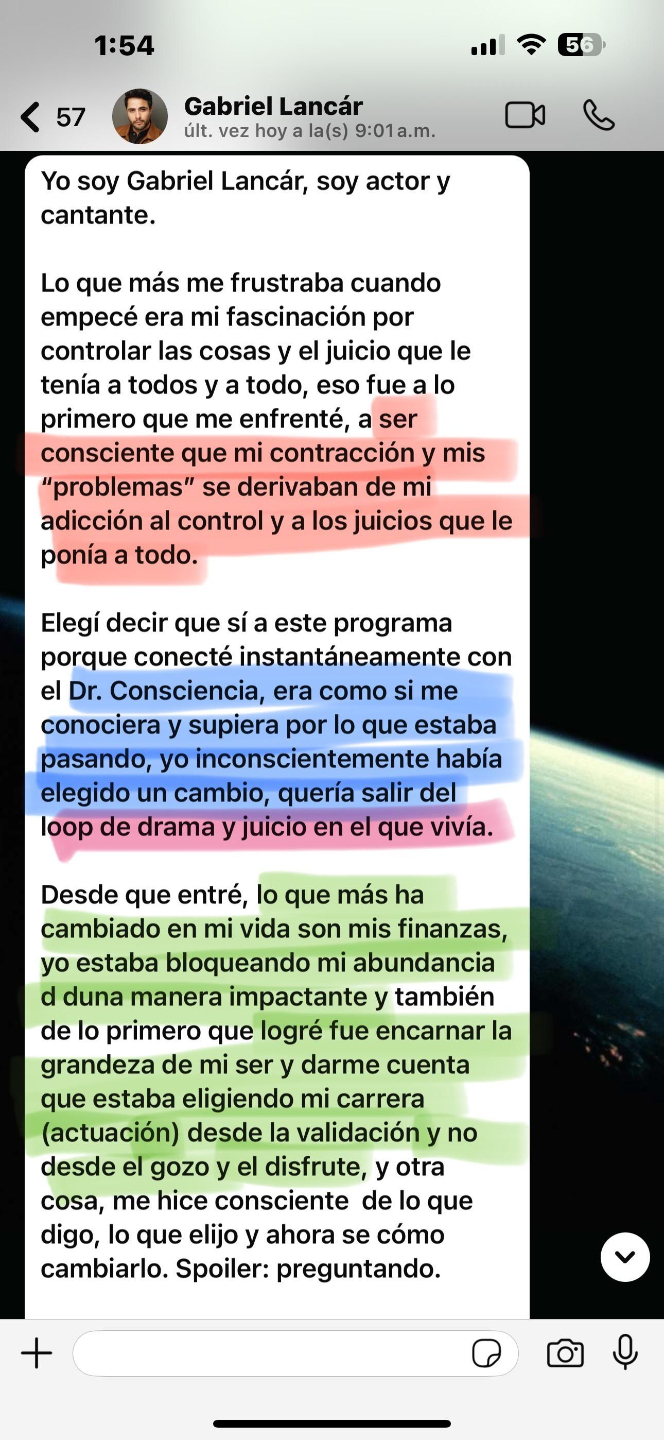Open the sticker picker
Viewport: 664px width, 1440px height.
coord(486,1354)
